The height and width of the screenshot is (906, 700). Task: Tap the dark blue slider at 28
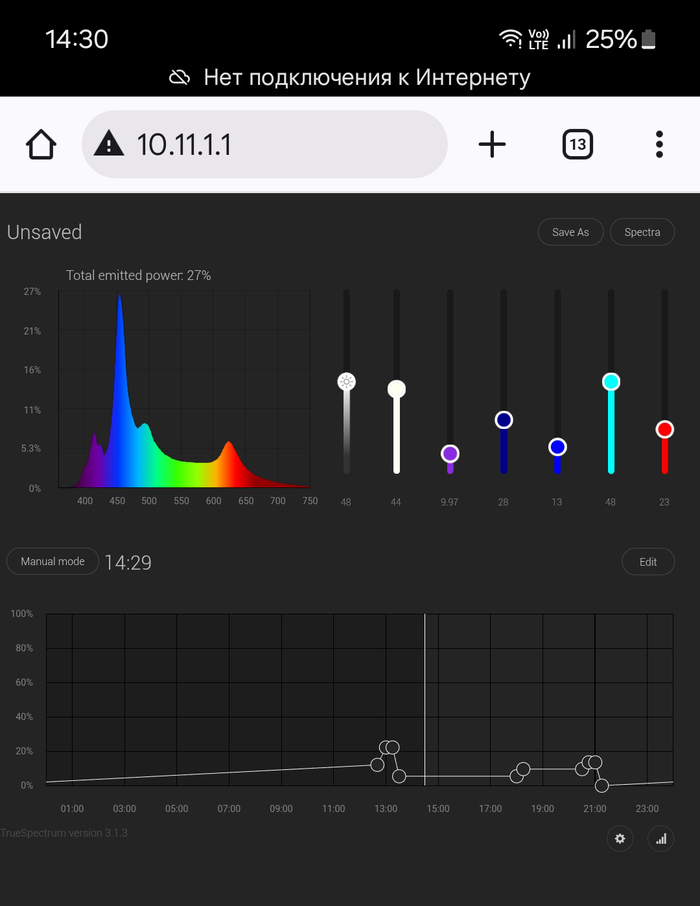tap(503, 420)
